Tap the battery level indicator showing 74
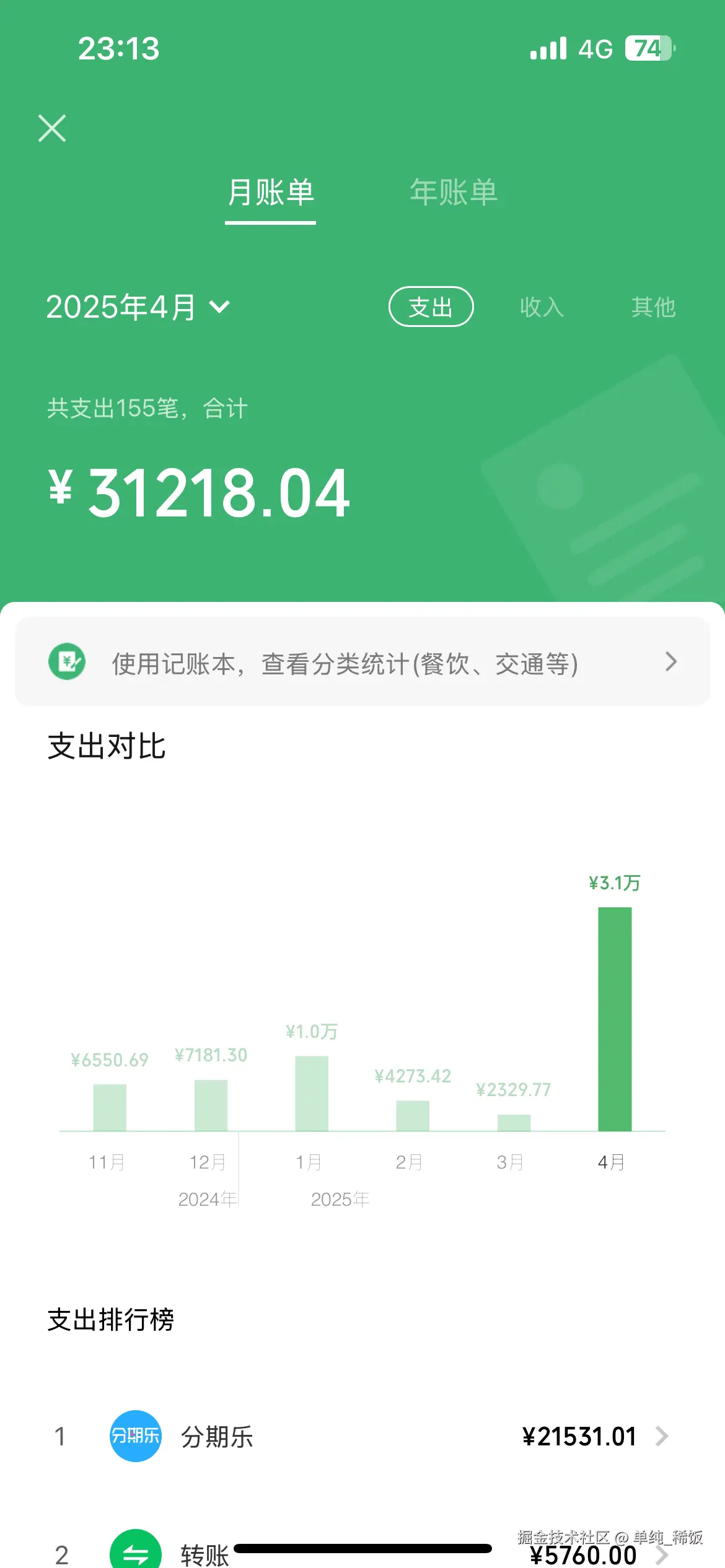The image size is (725, 1568). 646,48
